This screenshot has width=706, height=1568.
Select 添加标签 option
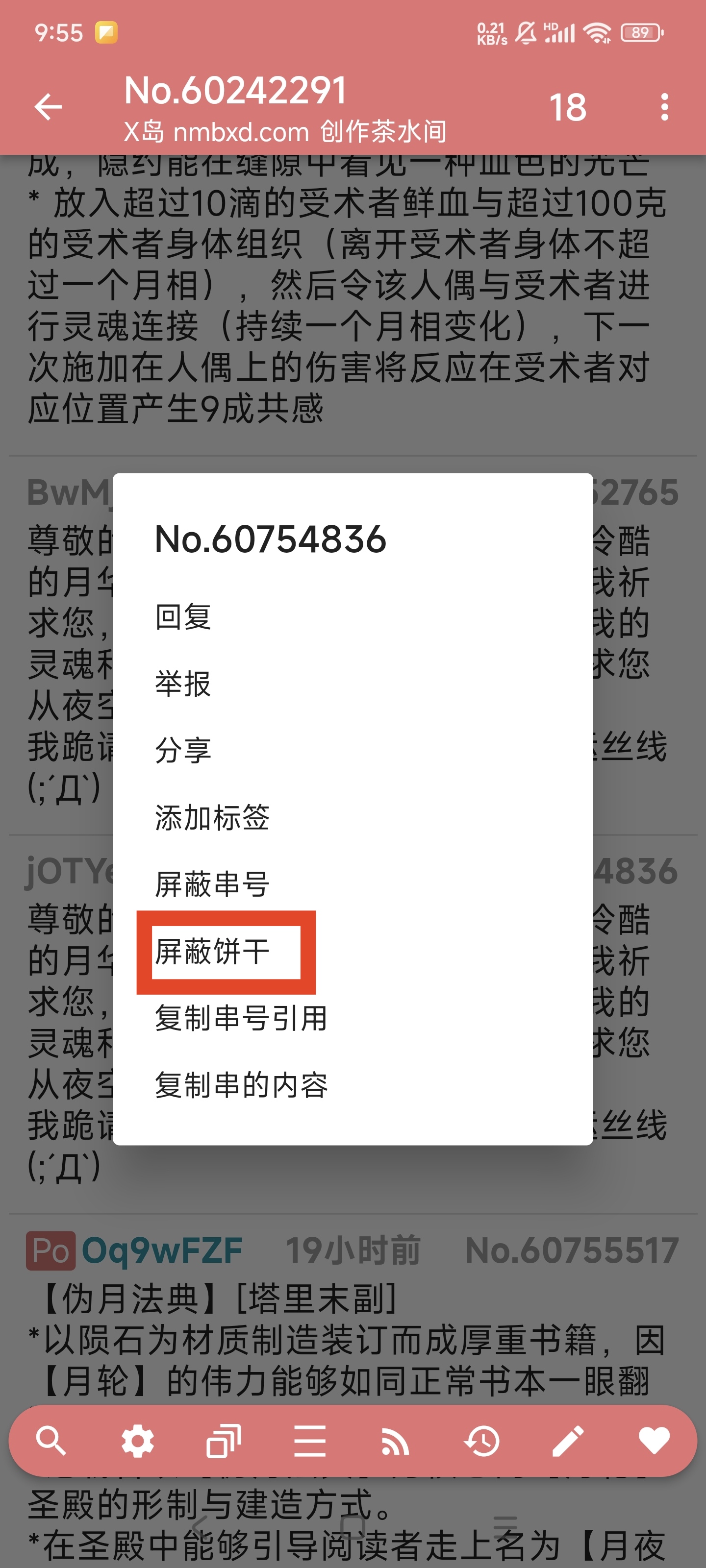212,817
